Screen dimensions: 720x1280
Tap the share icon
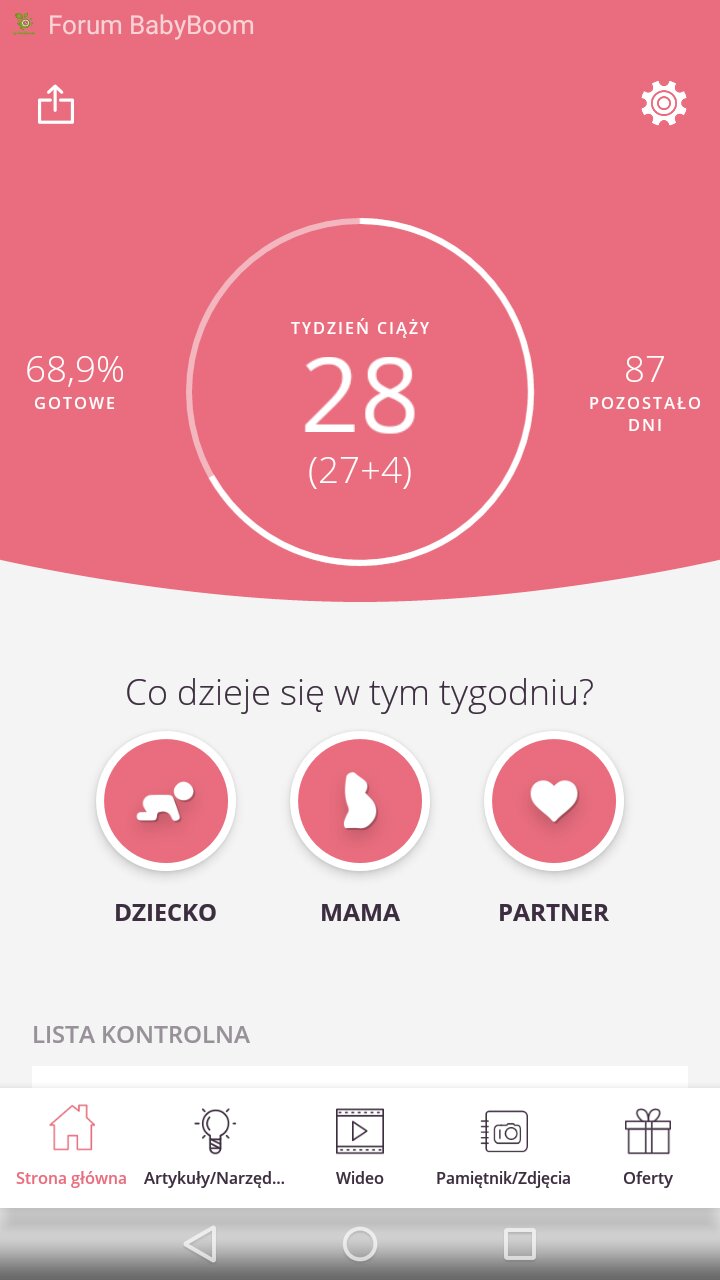[x=56, y=104]
